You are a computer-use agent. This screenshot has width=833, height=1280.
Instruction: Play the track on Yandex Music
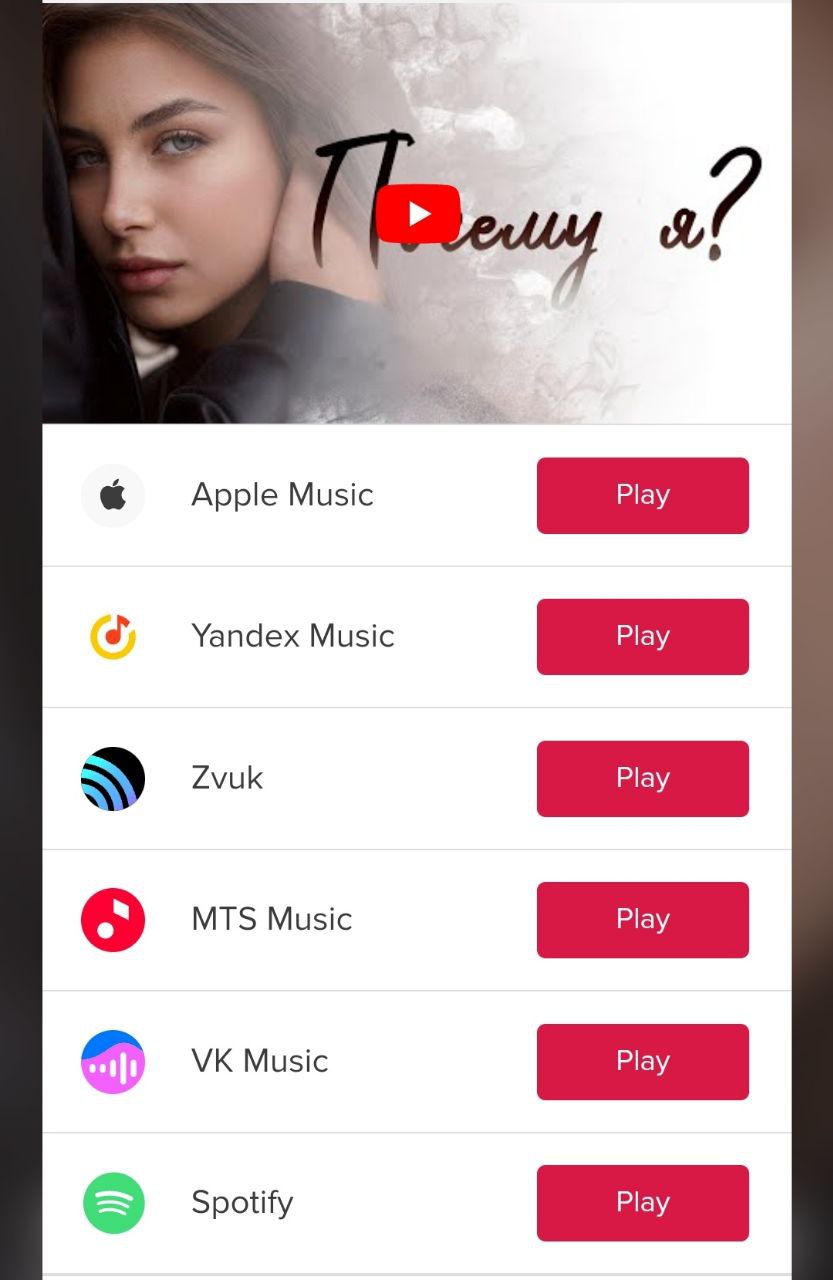coord(642,636)
